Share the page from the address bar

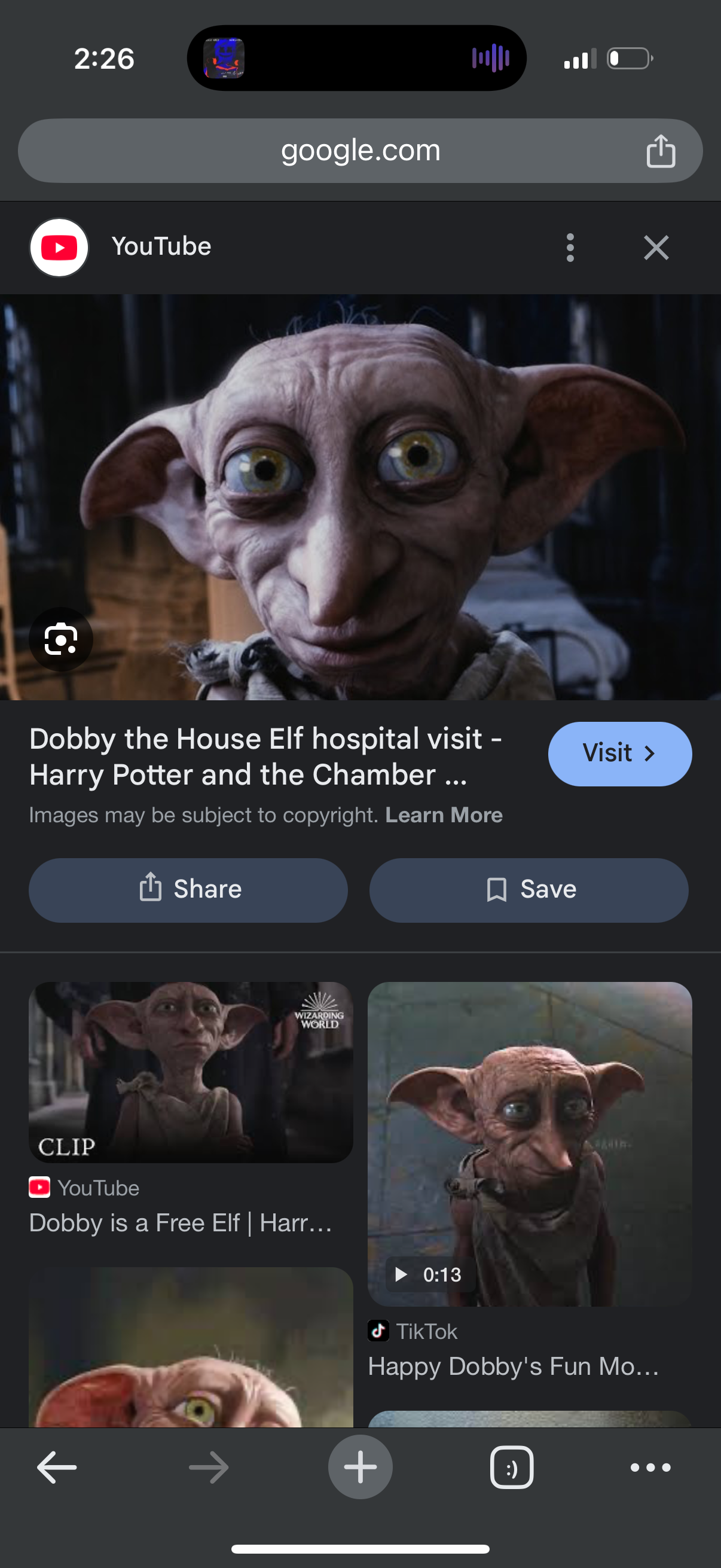coord(660,151)
